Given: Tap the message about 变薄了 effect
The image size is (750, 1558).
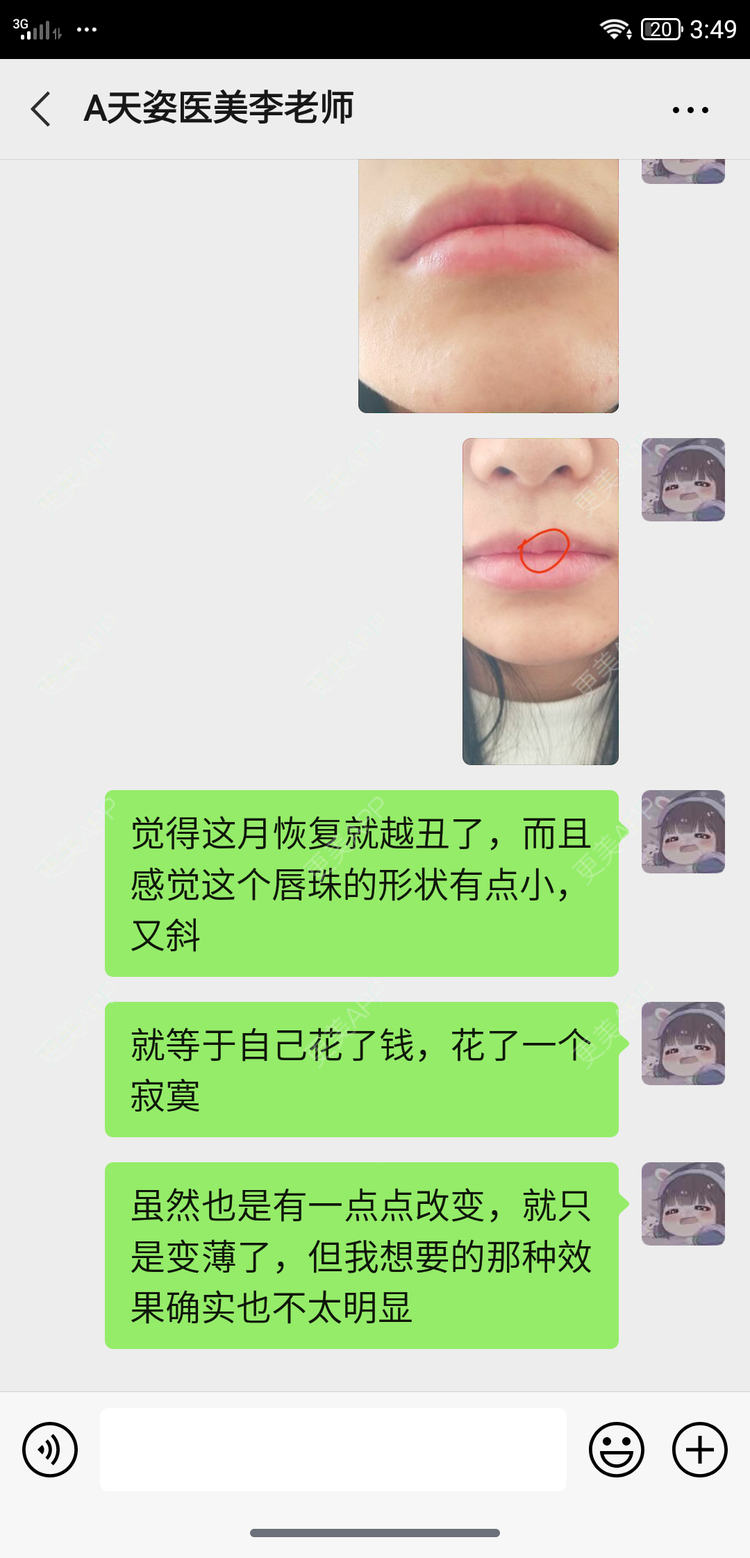Looking at the screenshot, I should (361, 1255).
